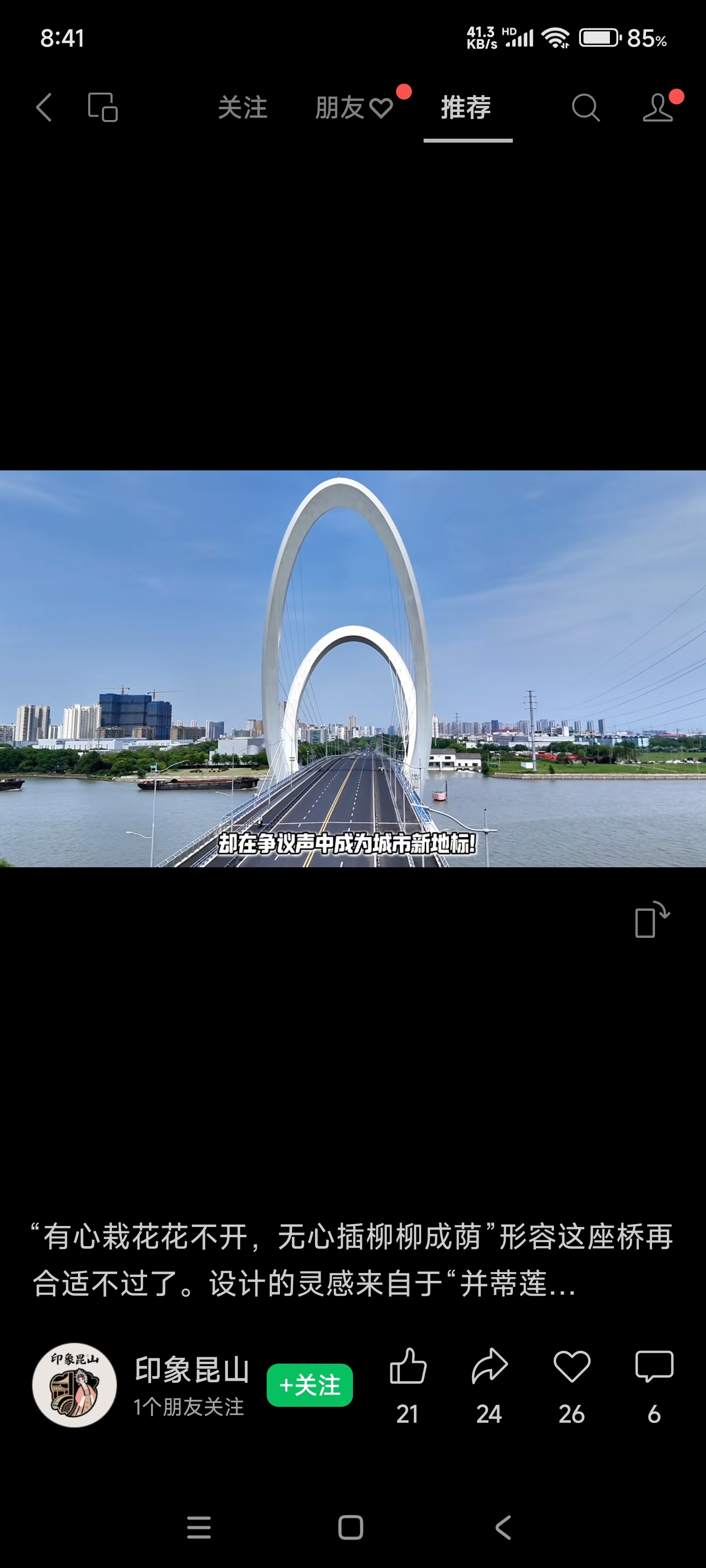Image resolution: width=706 pixels, height=1568 pixels.
Task: Open the profile icon in the header
Action: 658,108
